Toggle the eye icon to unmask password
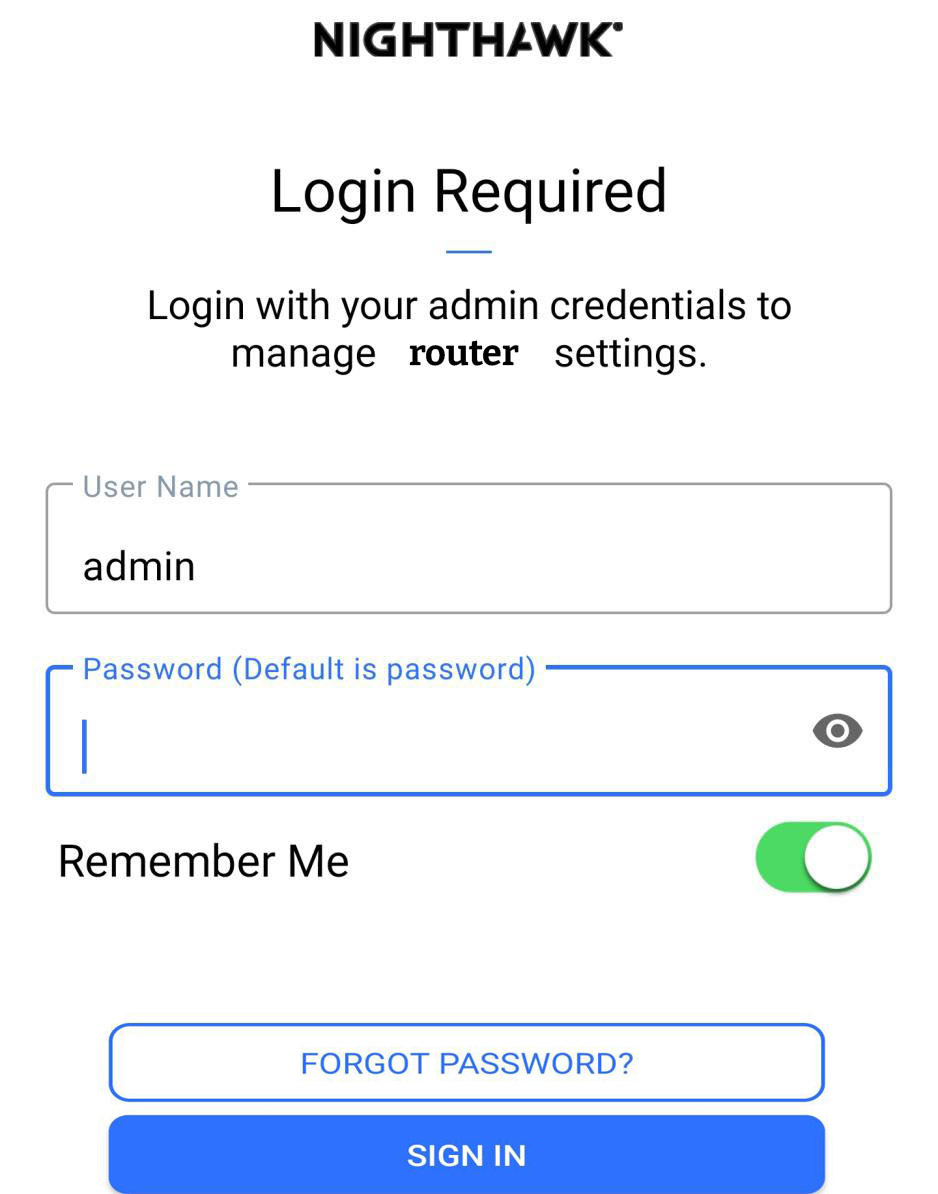The image size is (938, 1194). coord(838,731)
